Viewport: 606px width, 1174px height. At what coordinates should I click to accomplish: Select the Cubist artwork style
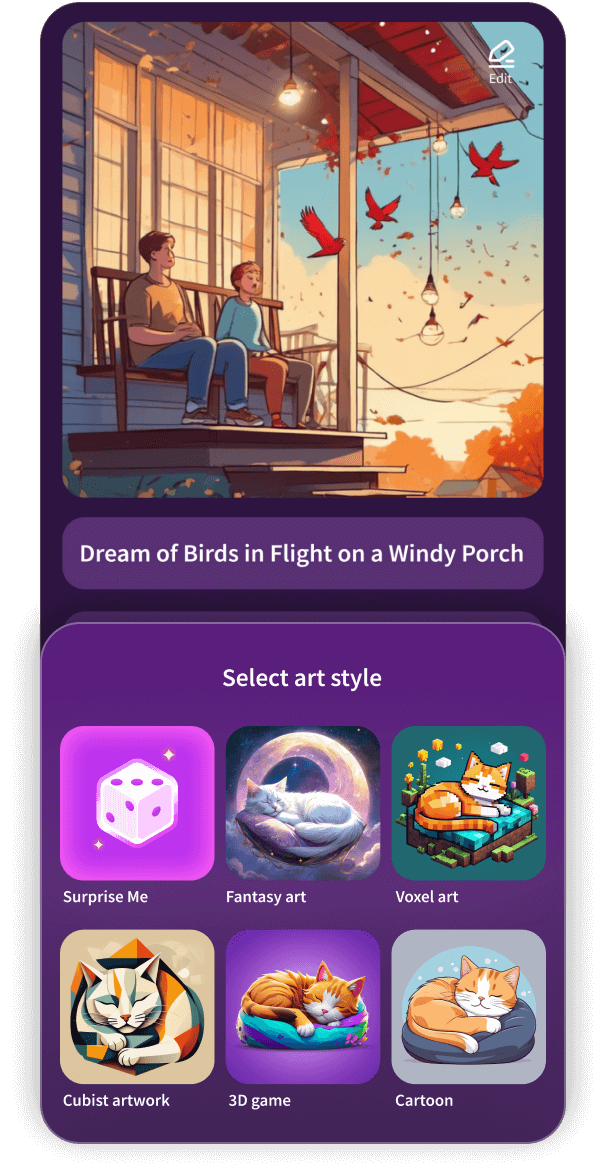[137, 1007]
